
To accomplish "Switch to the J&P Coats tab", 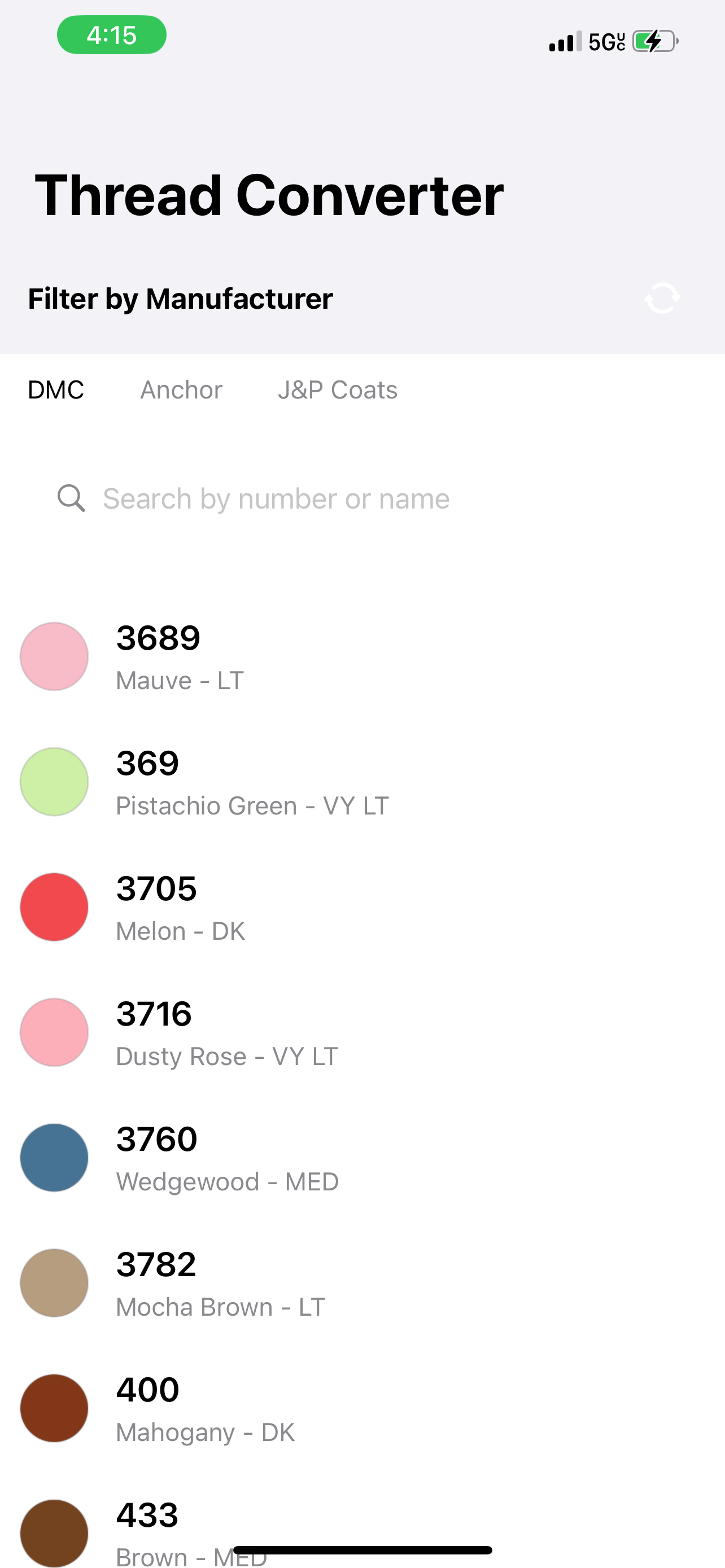I will click(337, 389).
